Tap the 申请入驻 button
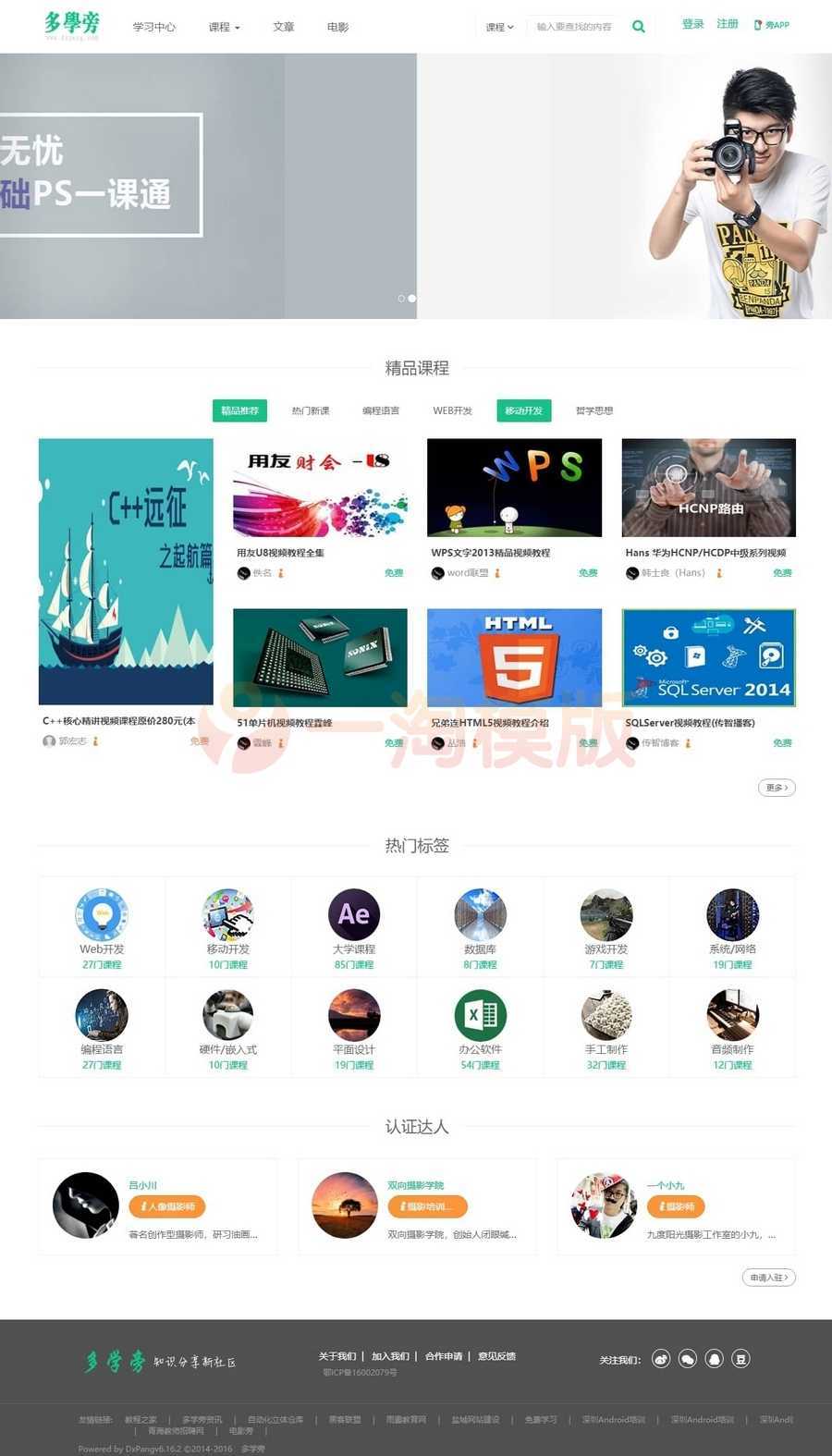Screen dimensions: 832x1456 coord(768,1278)
